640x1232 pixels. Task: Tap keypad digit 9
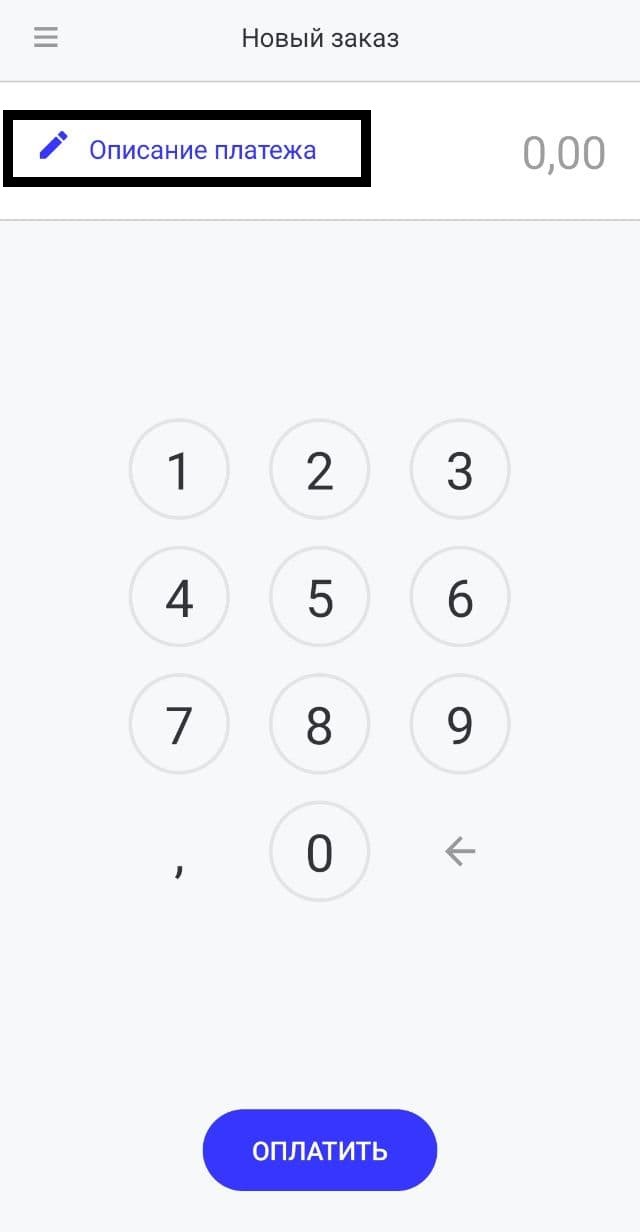[x=460, y=725]
